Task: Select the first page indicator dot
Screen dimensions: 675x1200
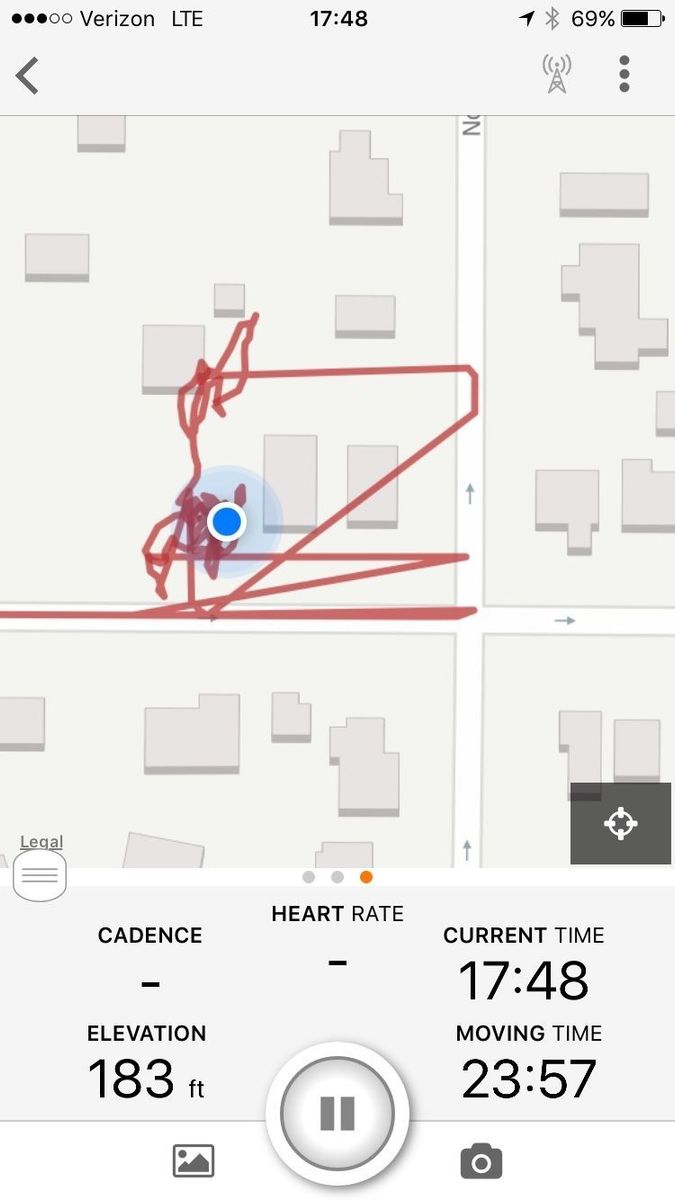Action: click(x=308, y=877)
